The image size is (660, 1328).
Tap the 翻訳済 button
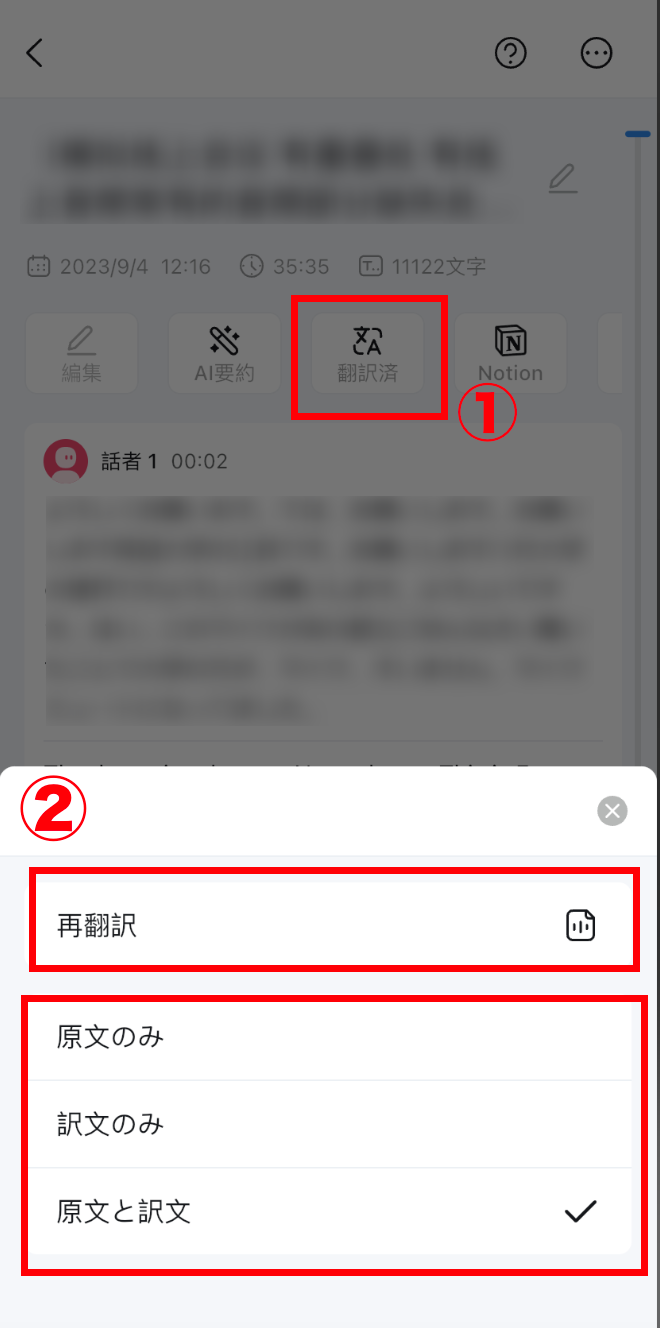tap(367, 354)
